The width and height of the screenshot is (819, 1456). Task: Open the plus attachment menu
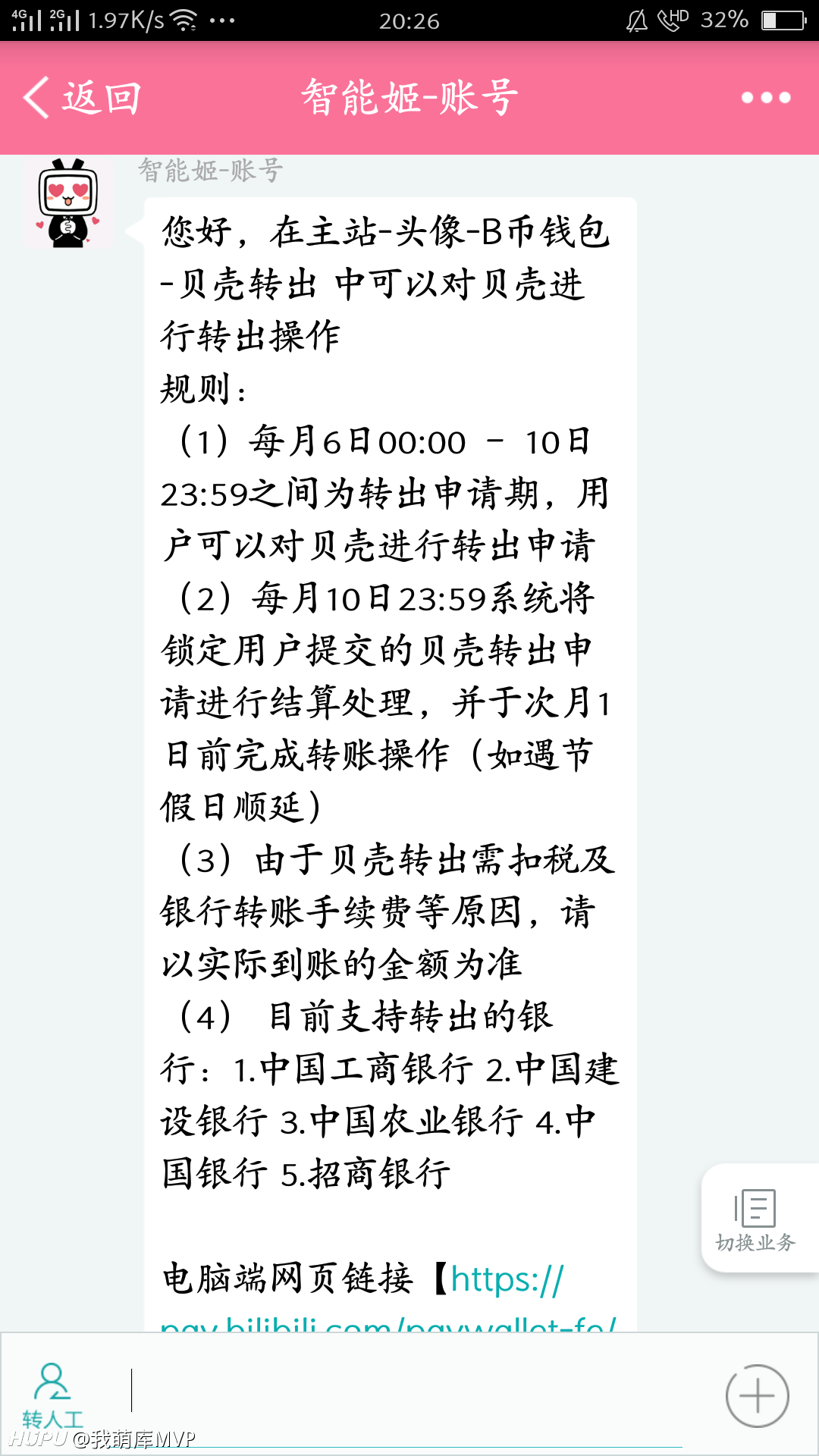pyautogui.click(x=757, y=1395)
